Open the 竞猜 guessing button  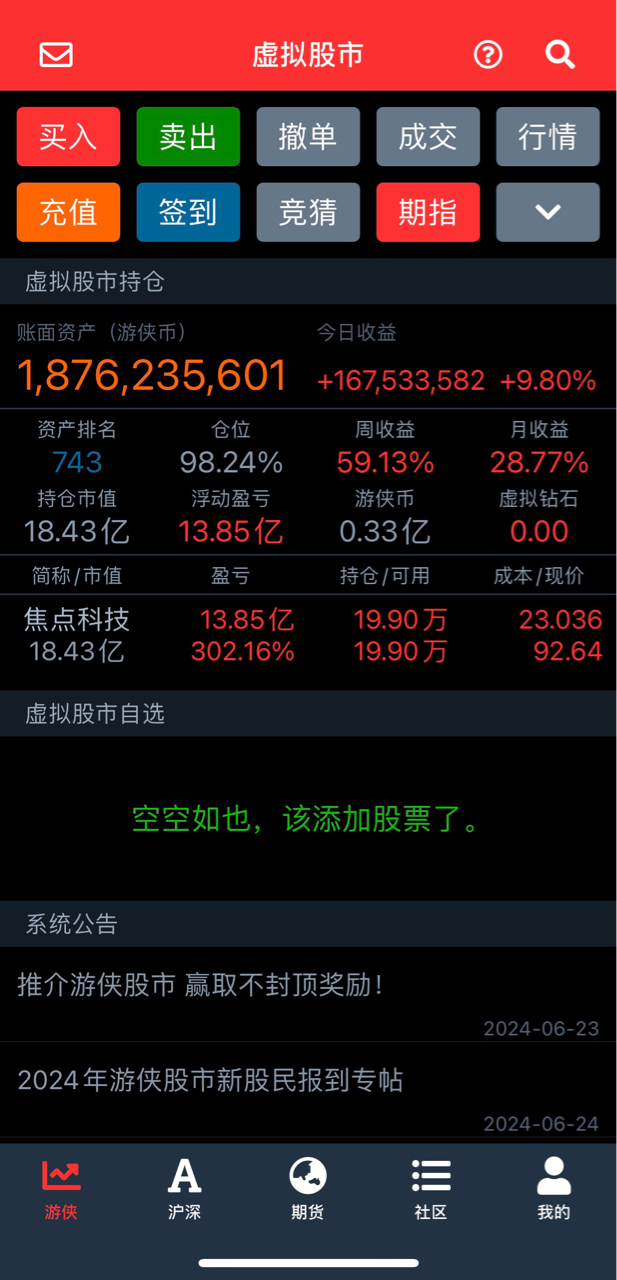pyautogui.click(x=308, y=212)
